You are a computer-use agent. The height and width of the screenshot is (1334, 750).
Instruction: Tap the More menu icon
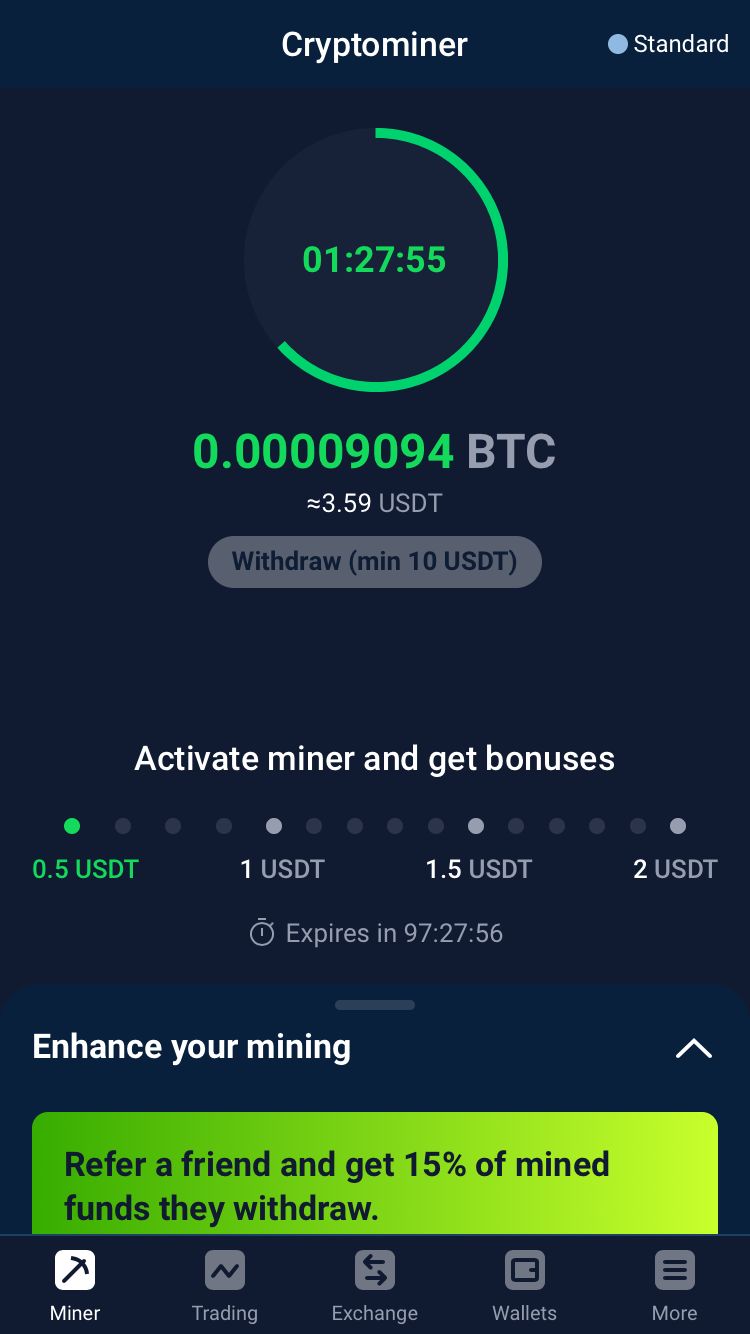pyautogui.click(x=674, y=1270)
